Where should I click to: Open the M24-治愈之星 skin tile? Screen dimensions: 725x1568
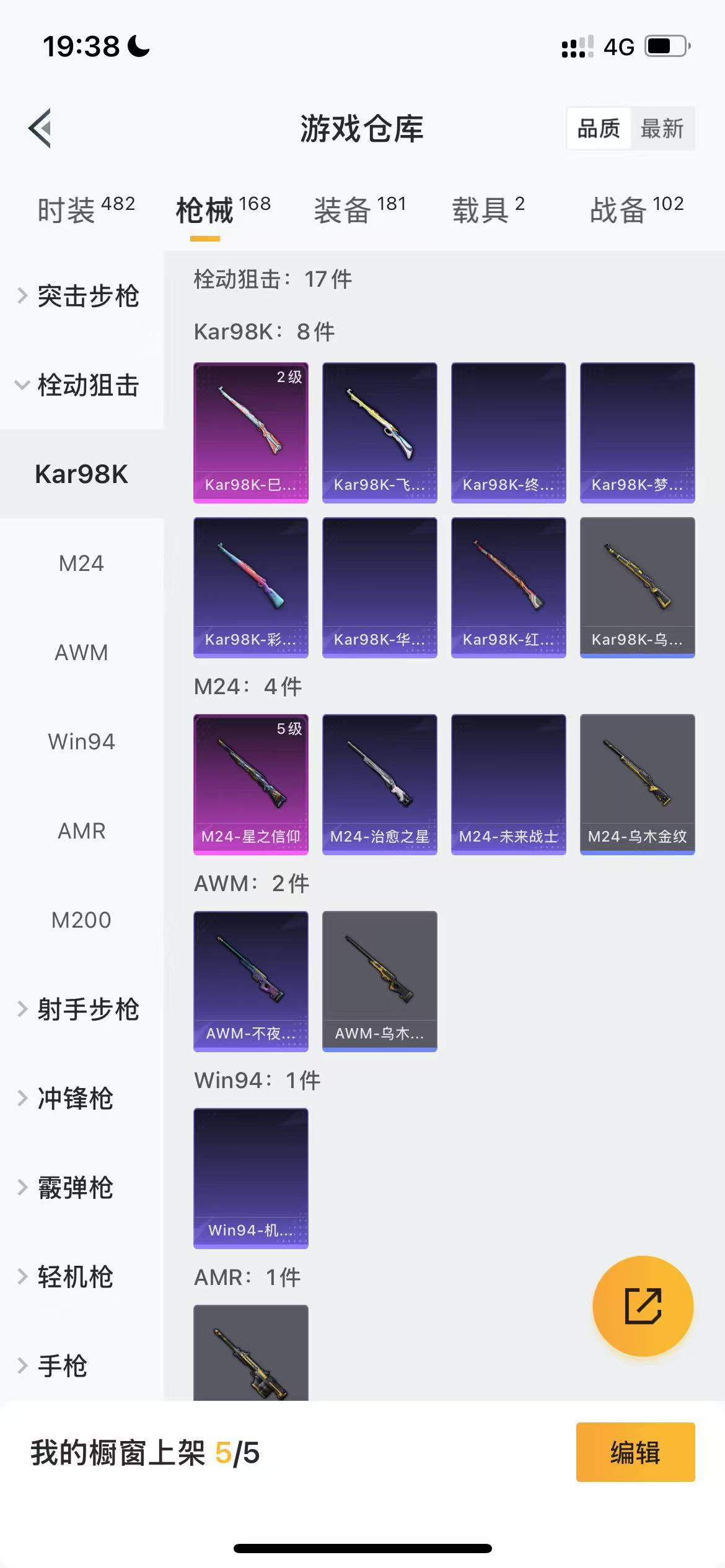tap(380, 785)
